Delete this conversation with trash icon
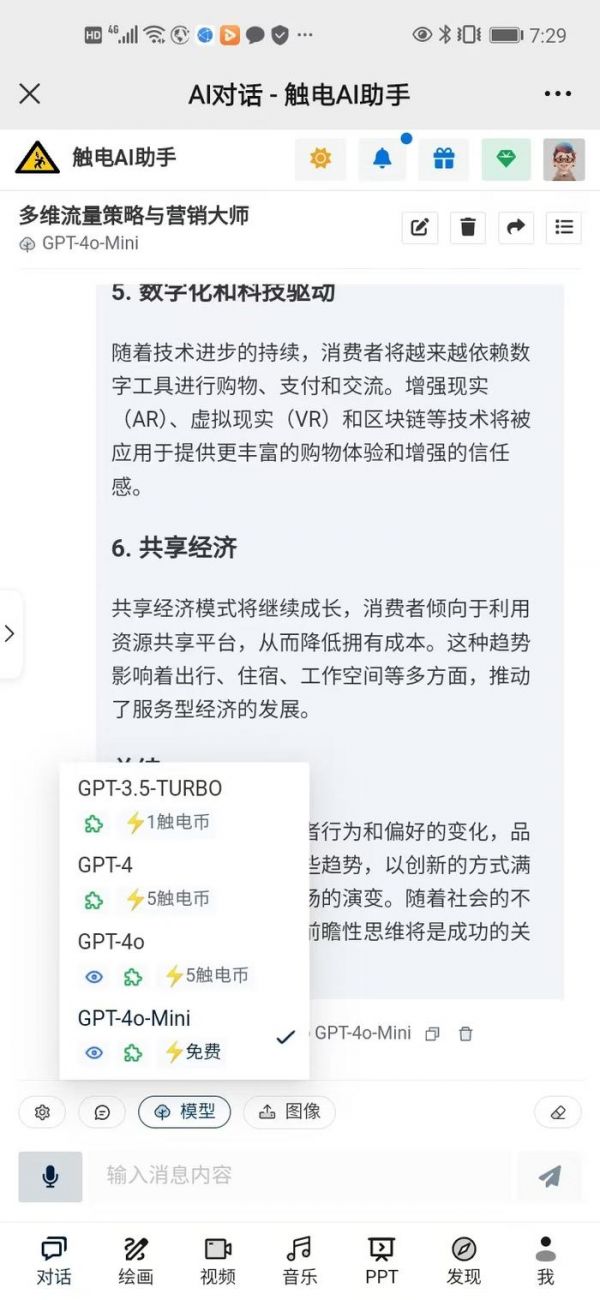Viewport: 600px width, 1300px height. pyautogui.click(x=467, y=227)
